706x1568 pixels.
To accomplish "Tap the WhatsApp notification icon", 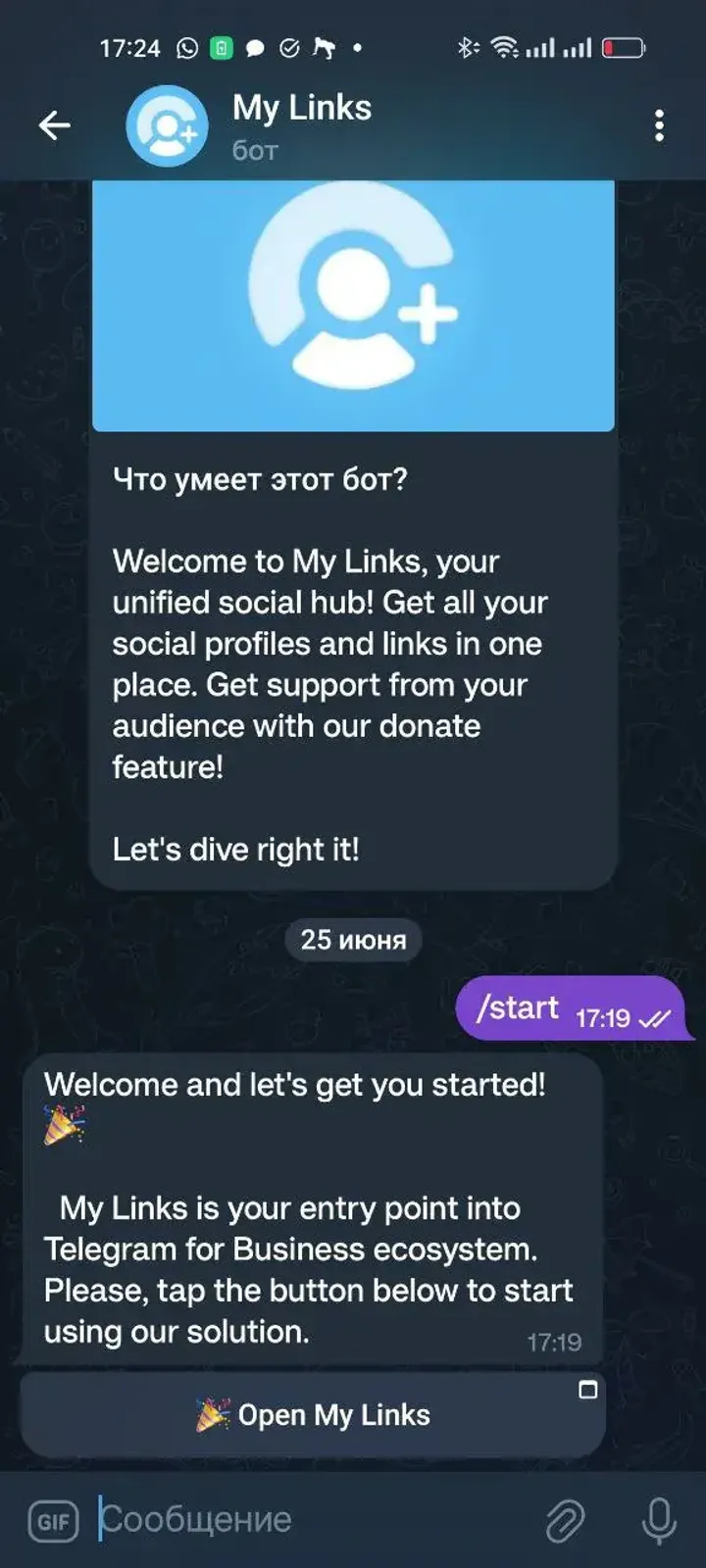I will [x=185, y=46].
